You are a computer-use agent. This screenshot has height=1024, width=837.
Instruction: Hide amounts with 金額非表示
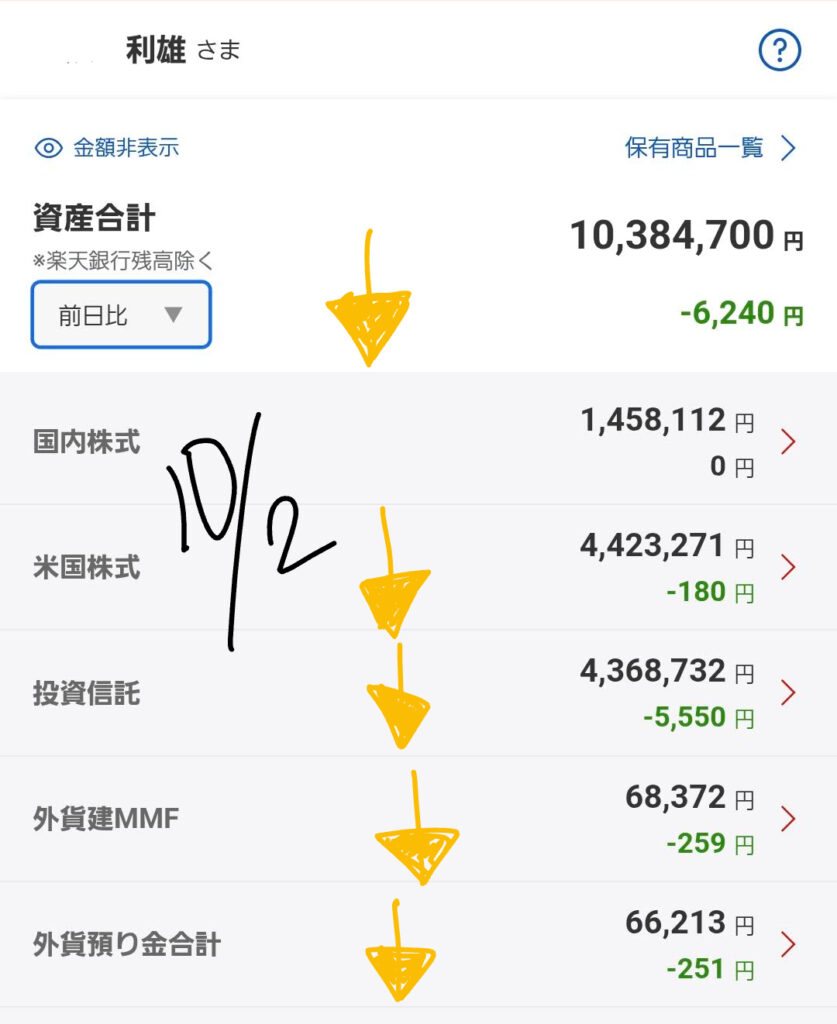[107, 149]
